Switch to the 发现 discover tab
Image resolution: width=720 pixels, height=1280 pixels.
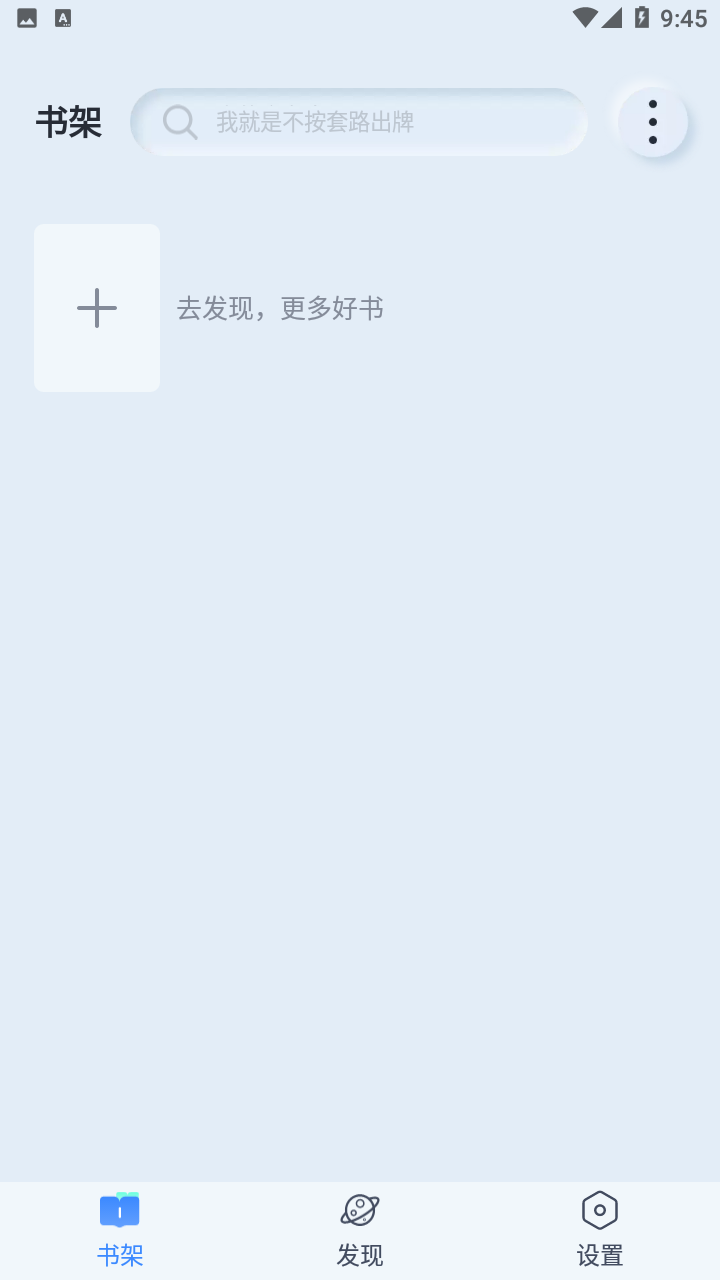tap(359, 1230)
